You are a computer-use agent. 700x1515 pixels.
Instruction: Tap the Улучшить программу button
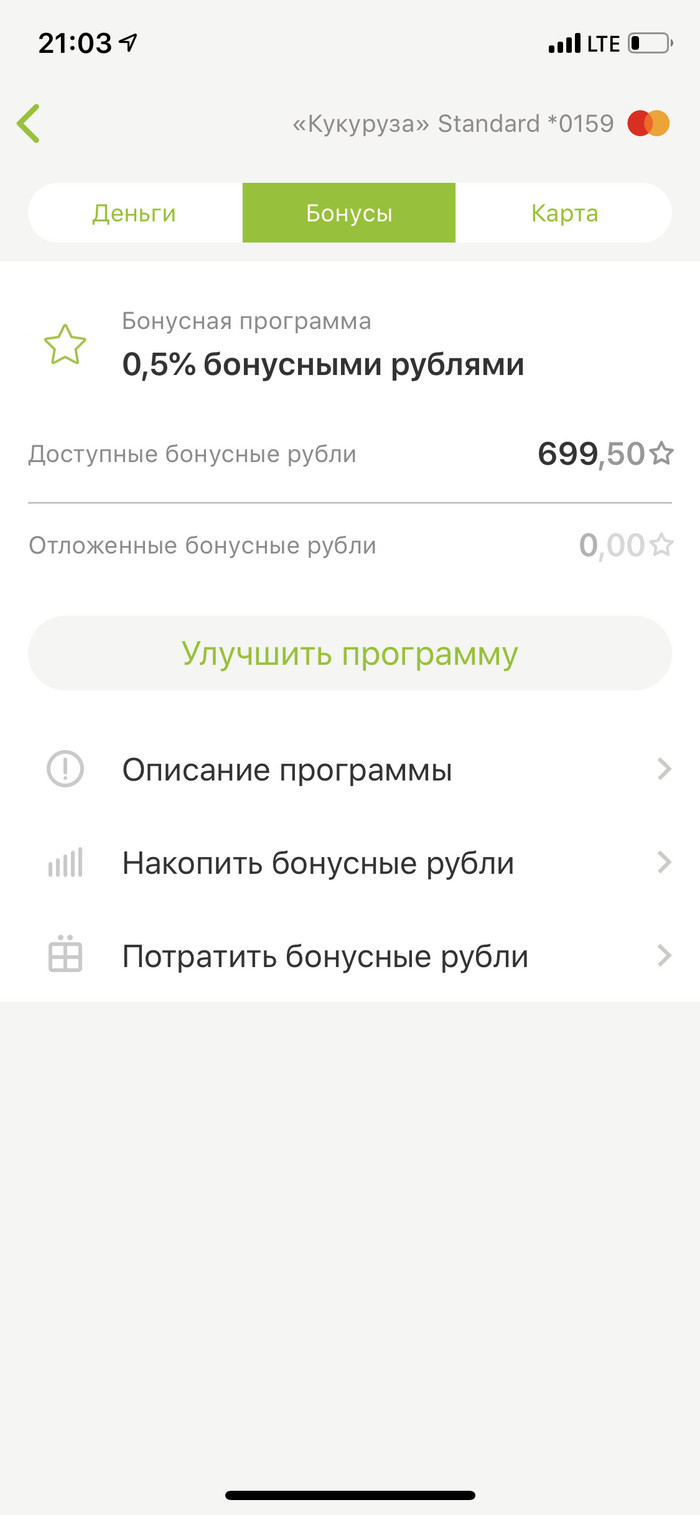[x=349, y=653]
